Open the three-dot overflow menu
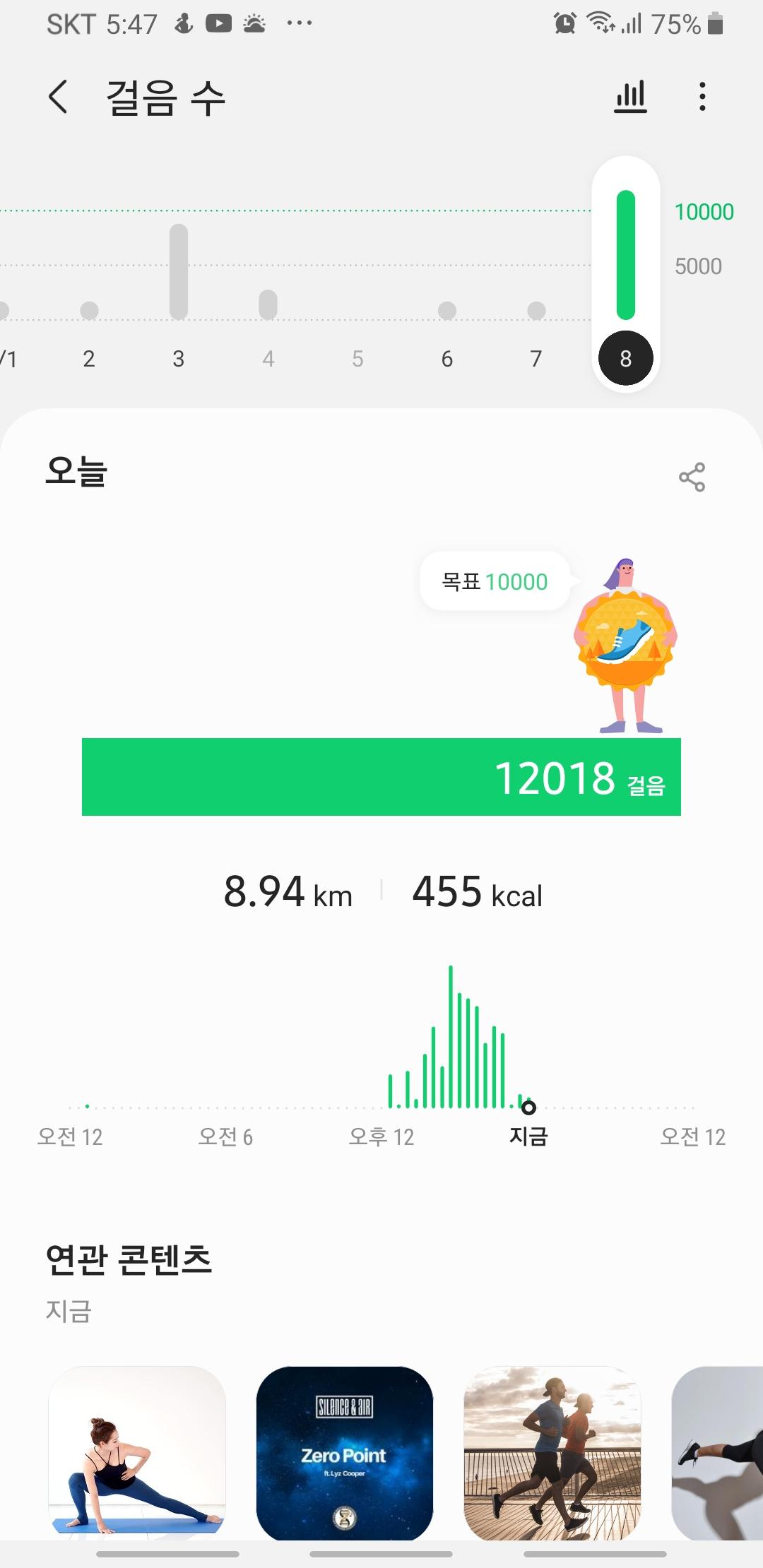The image size is (763, 1568). 702,97
